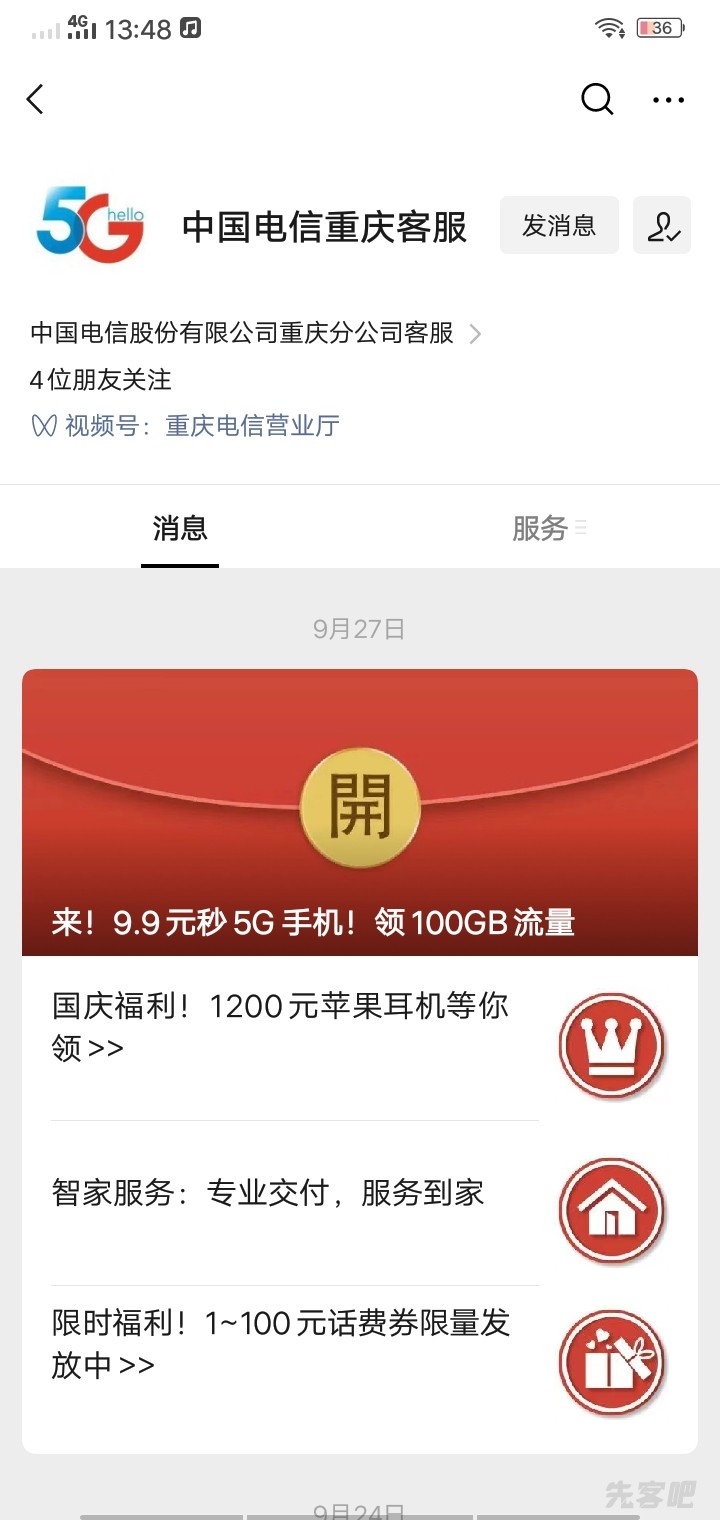Tap the followed-account person icon button
The image size is (720, 1520).
pos(662,226)
